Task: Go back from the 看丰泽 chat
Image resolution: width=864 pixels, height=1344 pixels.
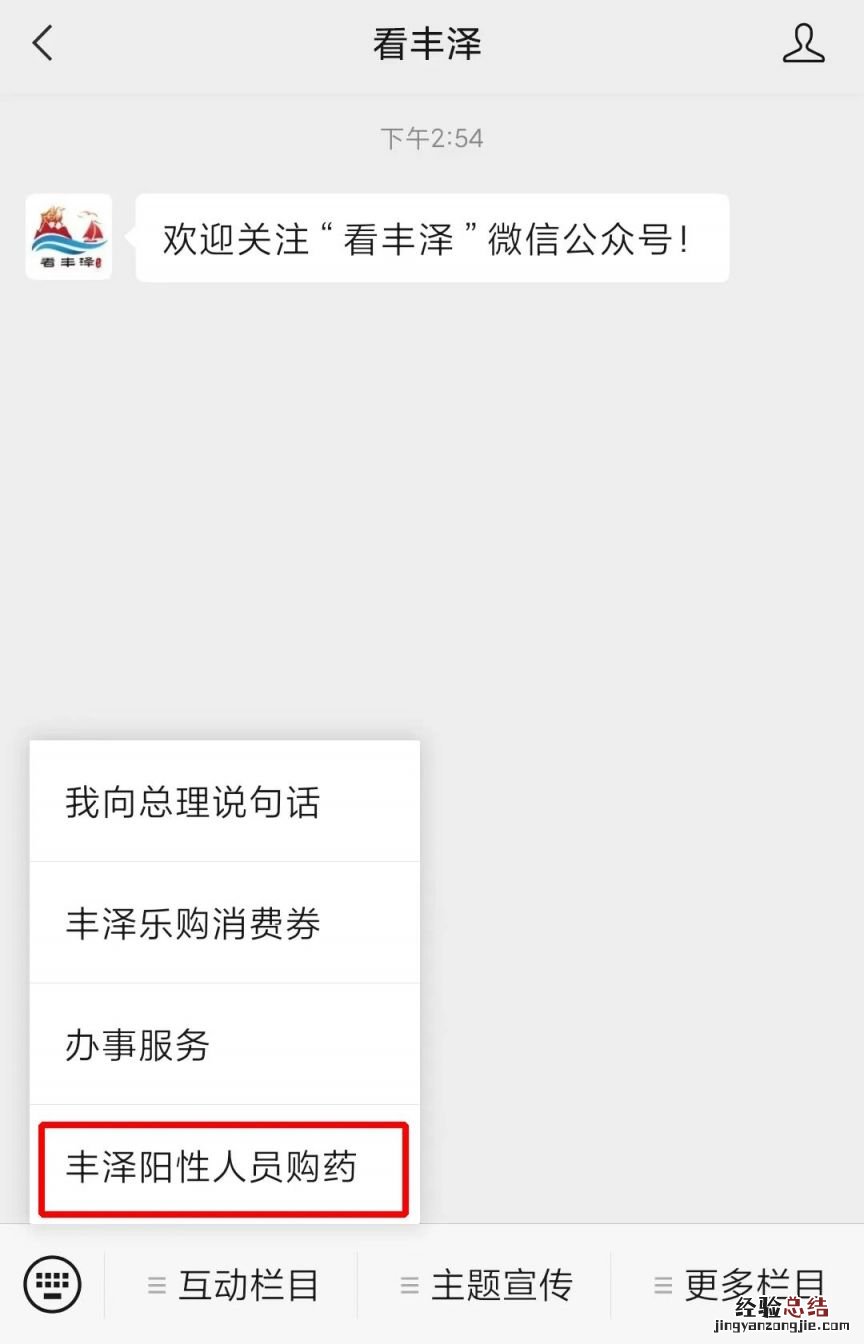Action: 42,44
